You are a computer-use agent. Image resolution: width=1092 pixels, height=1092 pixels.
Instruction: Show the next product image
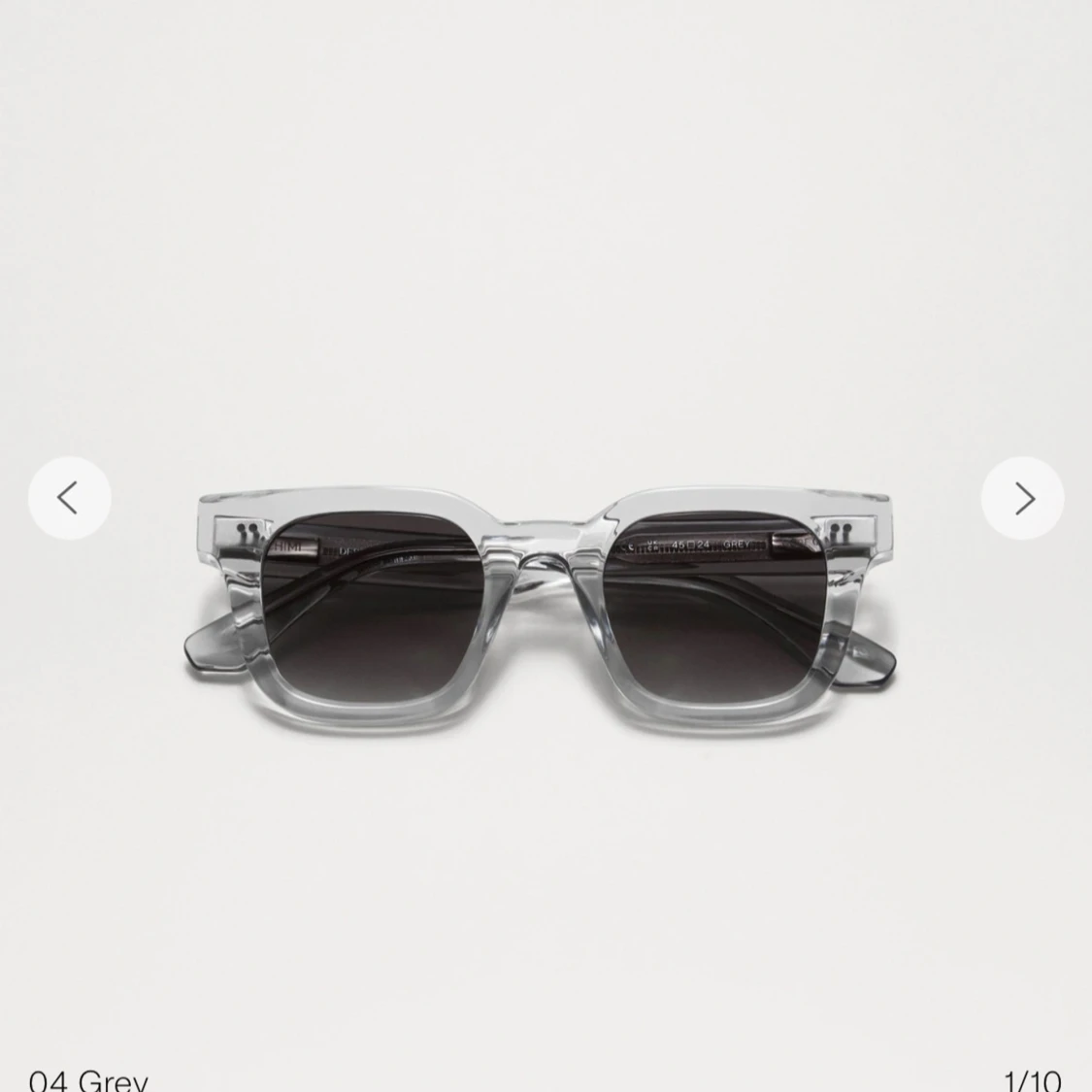(1022, 498)
